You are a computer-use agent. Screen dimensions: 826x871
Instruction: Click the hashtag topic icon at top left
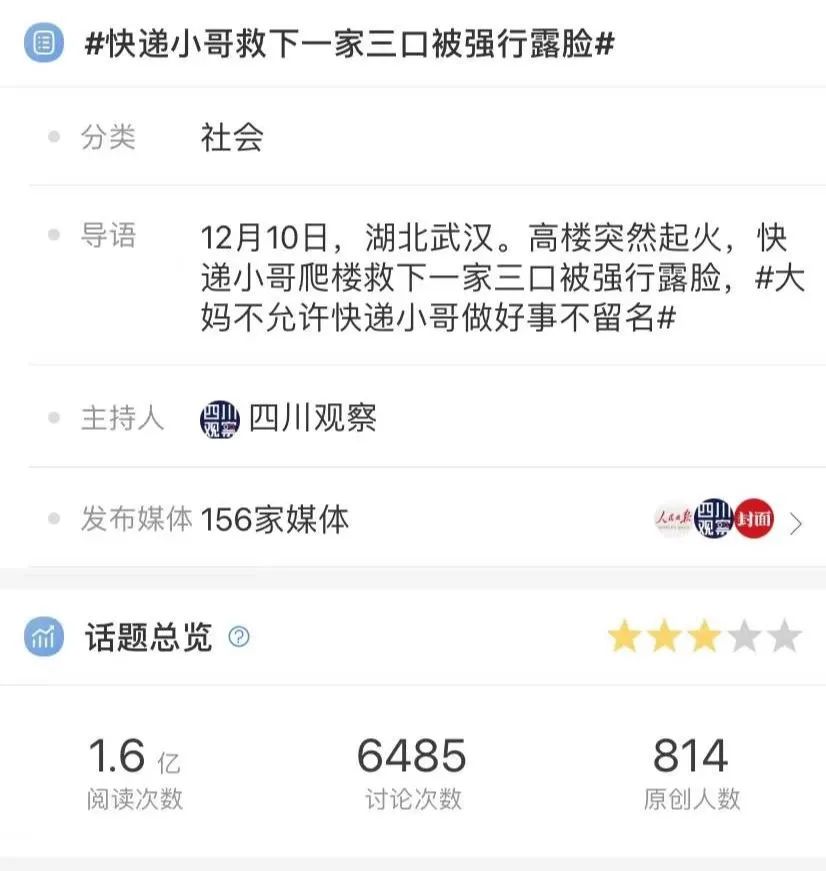(46, 42)
